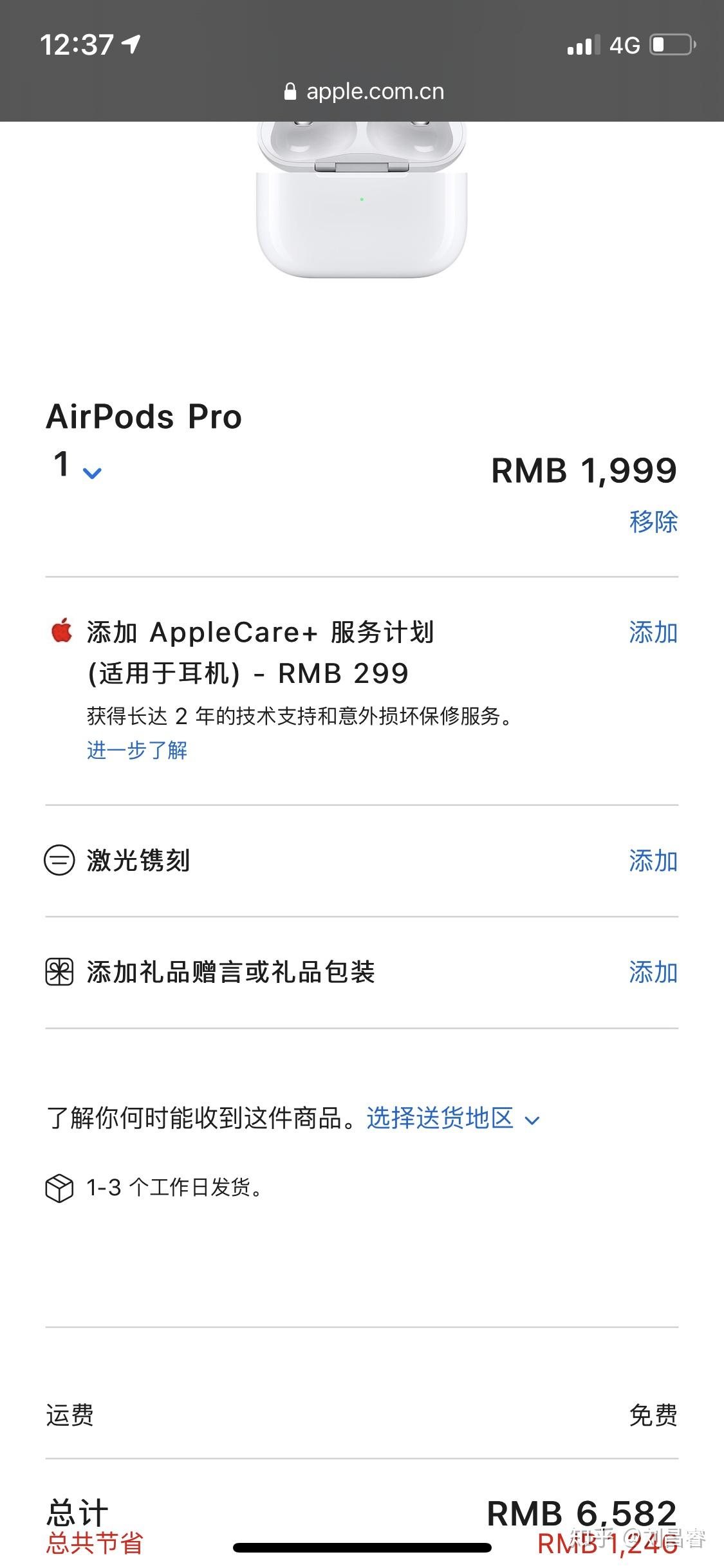
Task: Add 激光镌刻 engraving to AirPods
Action: click(x=653, y=861)
